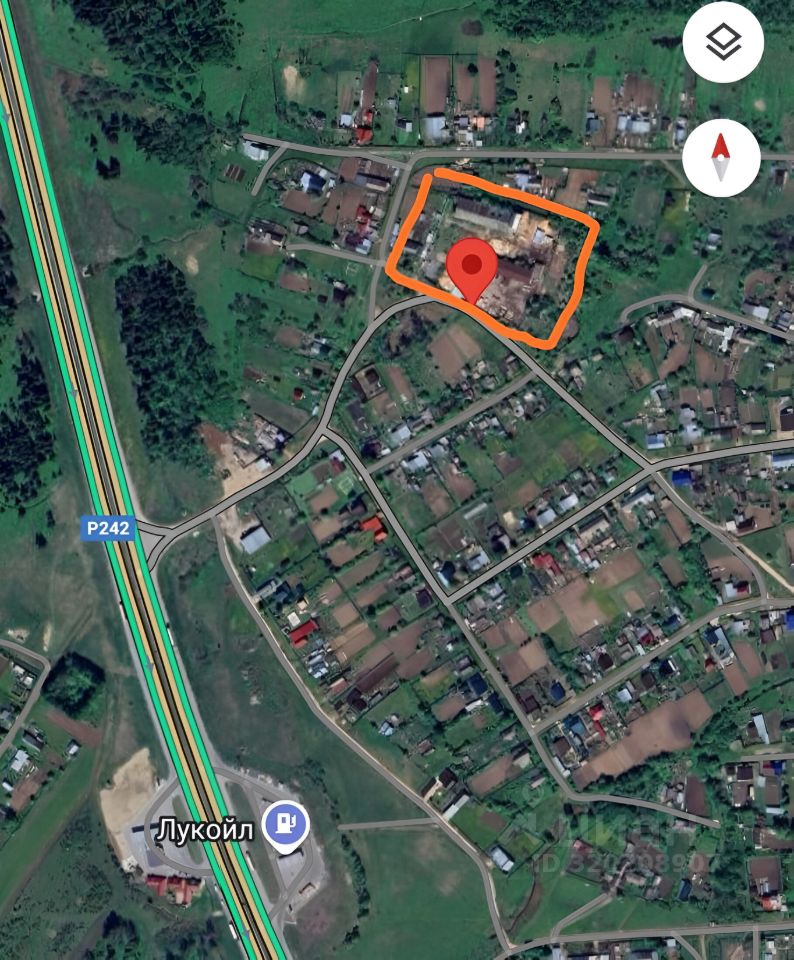Tap the compass to reset north
Image resolution: width=794 pixels, height=960 pixels.
click(x=721, y=158)
